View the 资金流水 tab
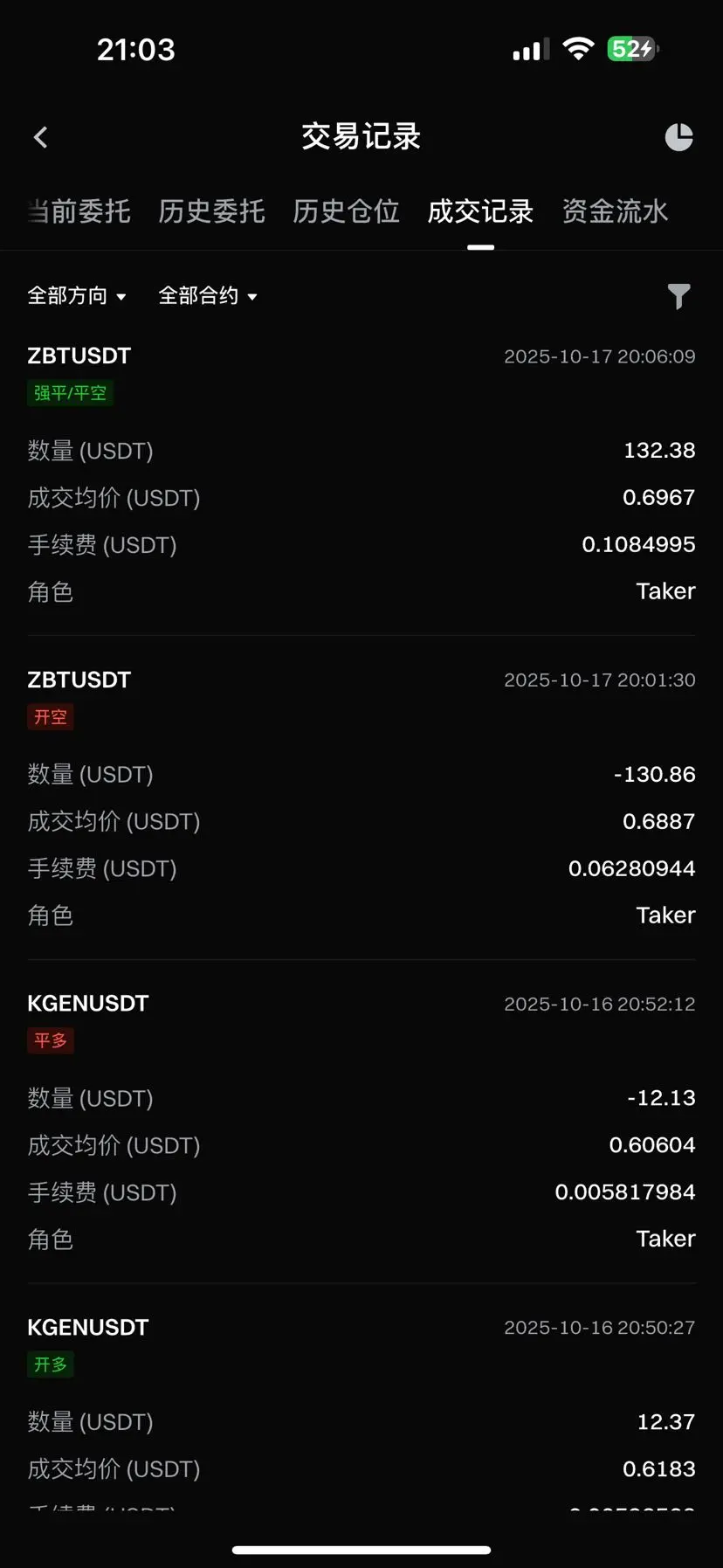The height and width of the screenshot is (1568, 723). click(x=615, y=211)
